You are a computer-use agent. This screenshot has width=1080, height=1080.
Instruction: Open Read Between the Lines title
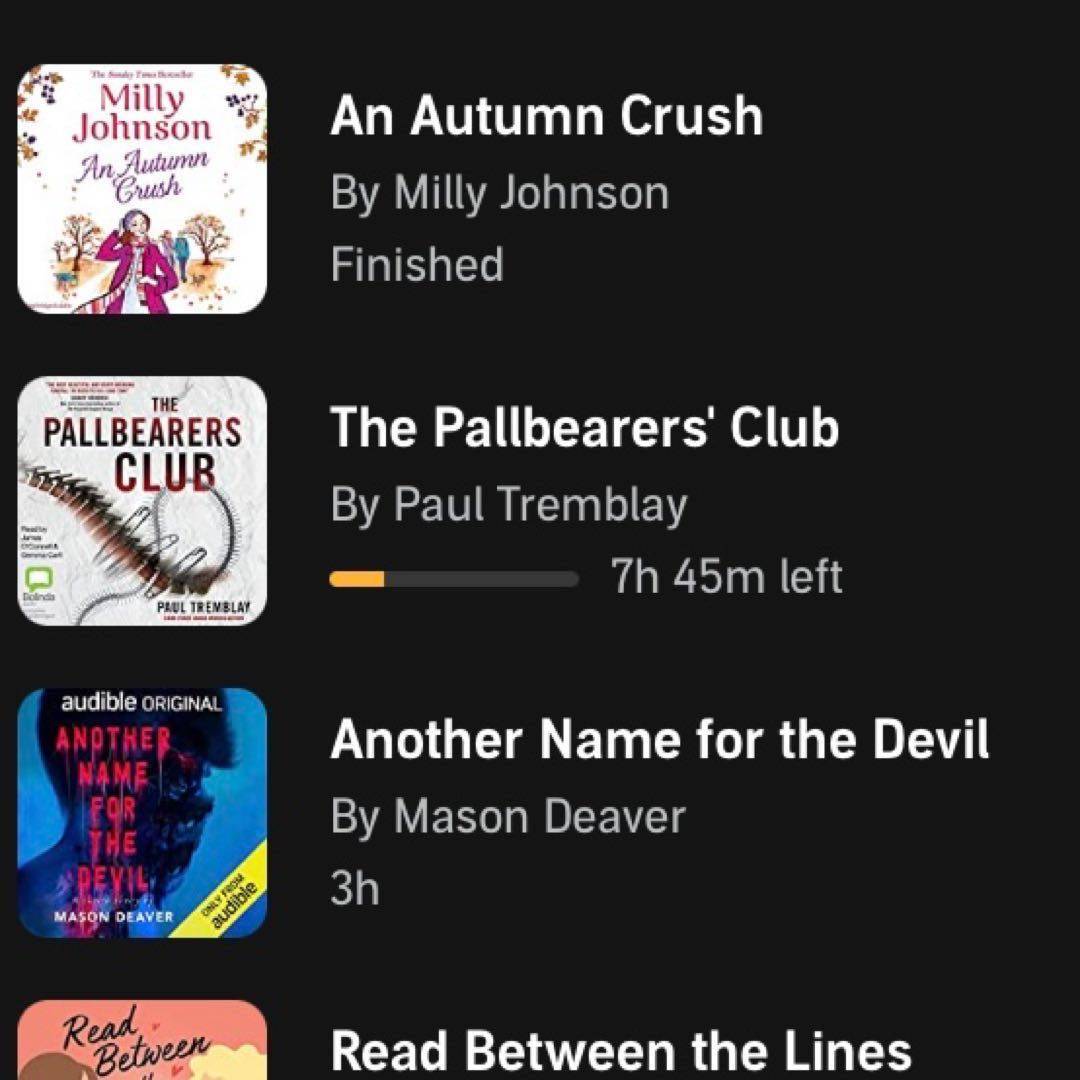tap(620, 1050)
